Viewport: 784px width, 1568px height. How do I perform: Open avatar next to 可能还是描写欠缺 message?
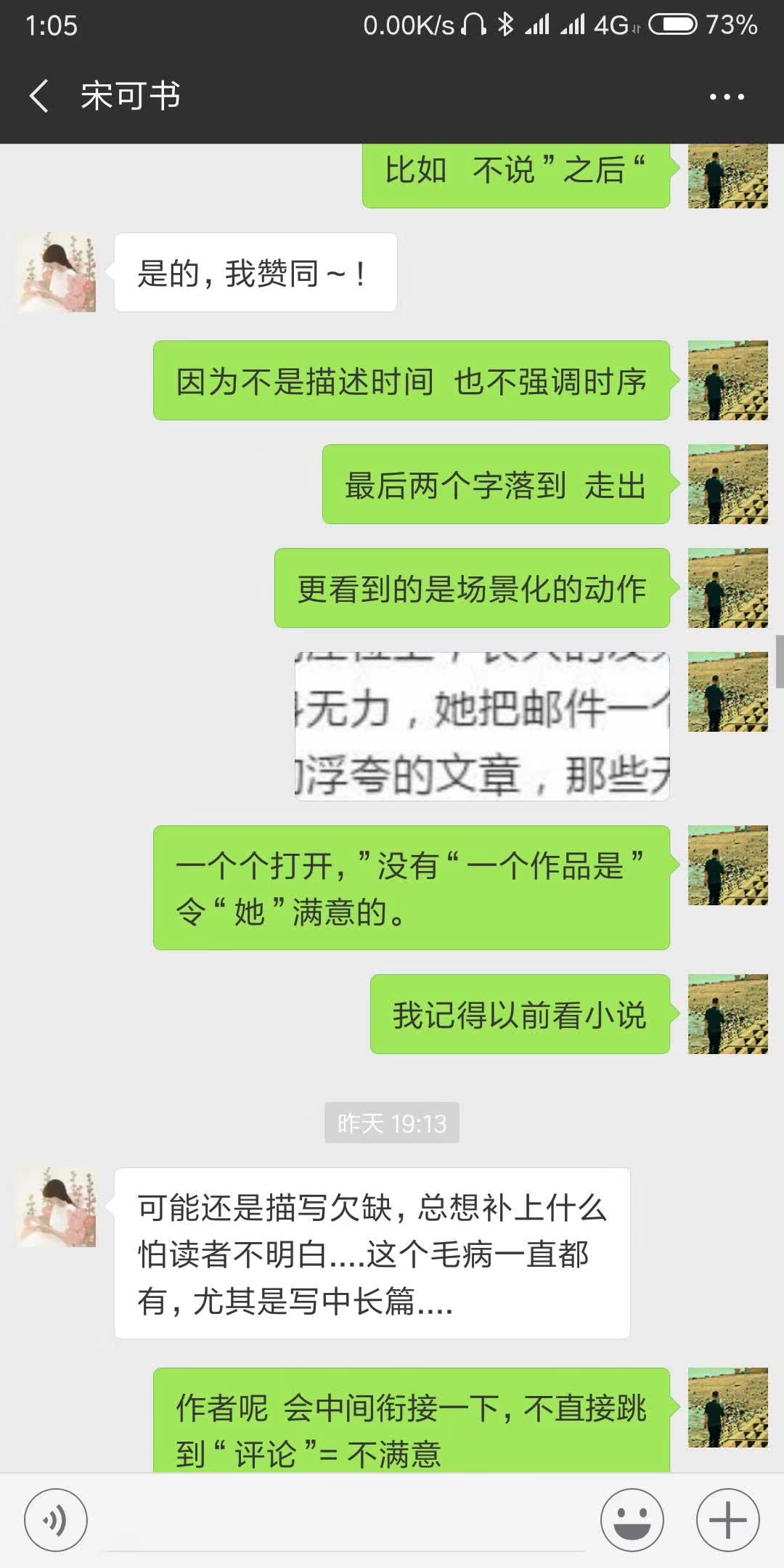click(57, 1207)
